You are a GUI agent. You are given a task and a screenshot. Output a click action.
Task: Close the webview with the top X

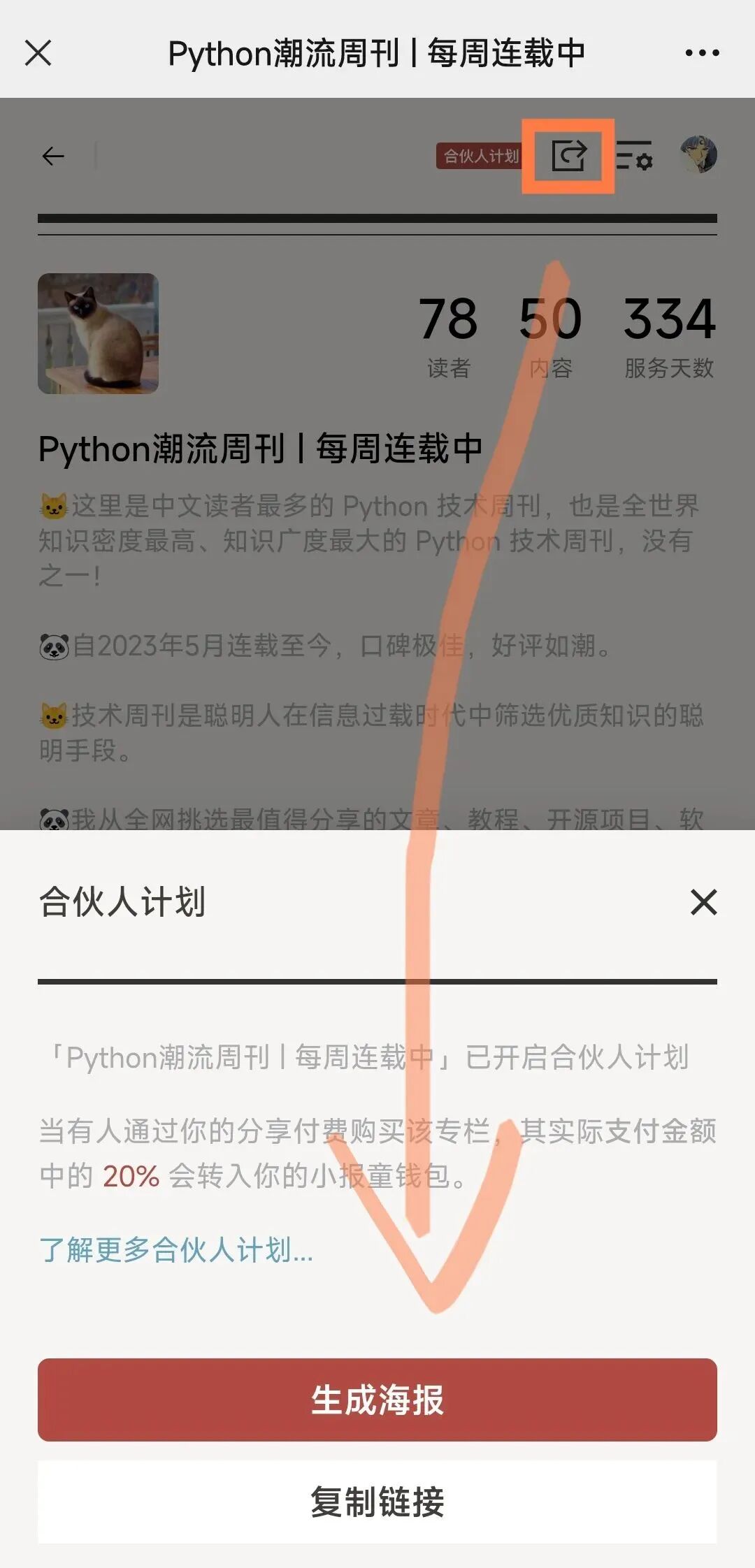[x=38, y=52]
